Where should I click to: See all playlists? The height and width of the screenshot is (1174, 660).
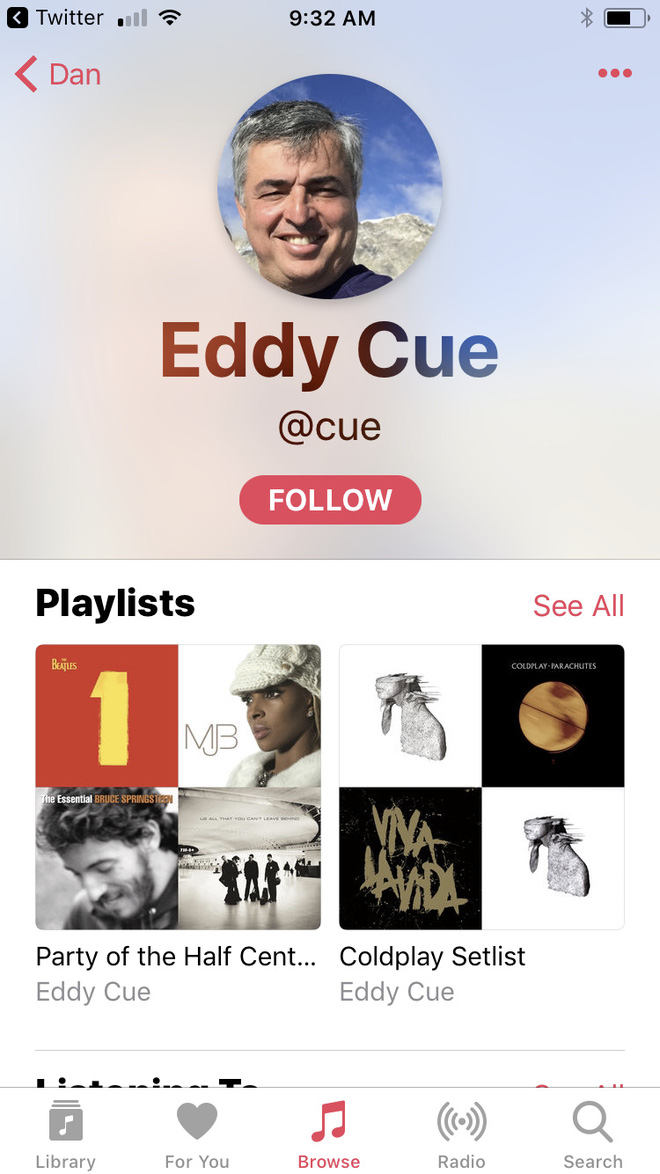point(578,606)
